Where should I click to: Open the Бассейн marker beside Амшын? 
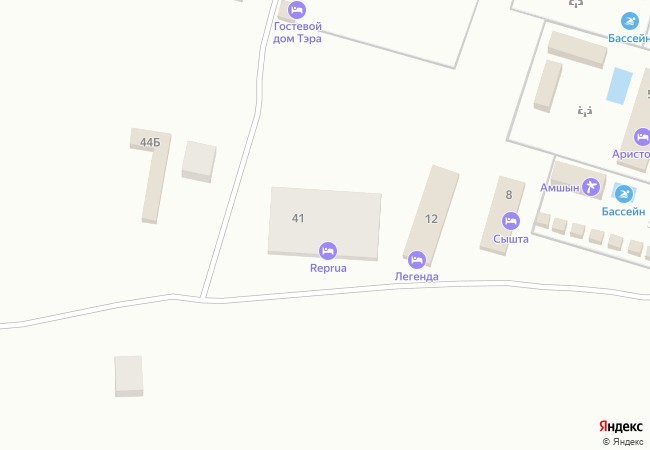(x=625, y=194)
